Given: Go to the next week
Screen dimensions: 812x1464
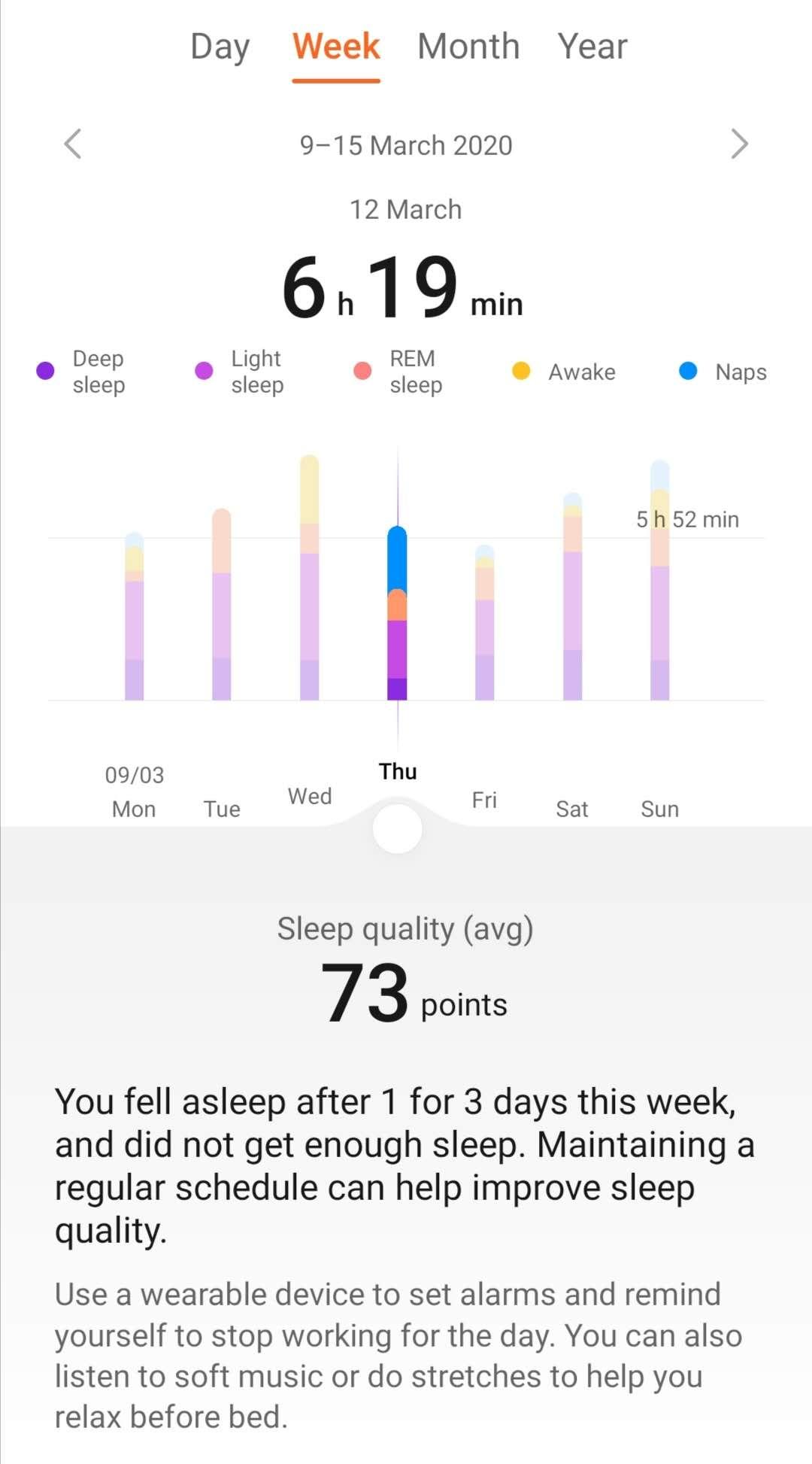Looking at the screenshot, I should click(739, 144).
